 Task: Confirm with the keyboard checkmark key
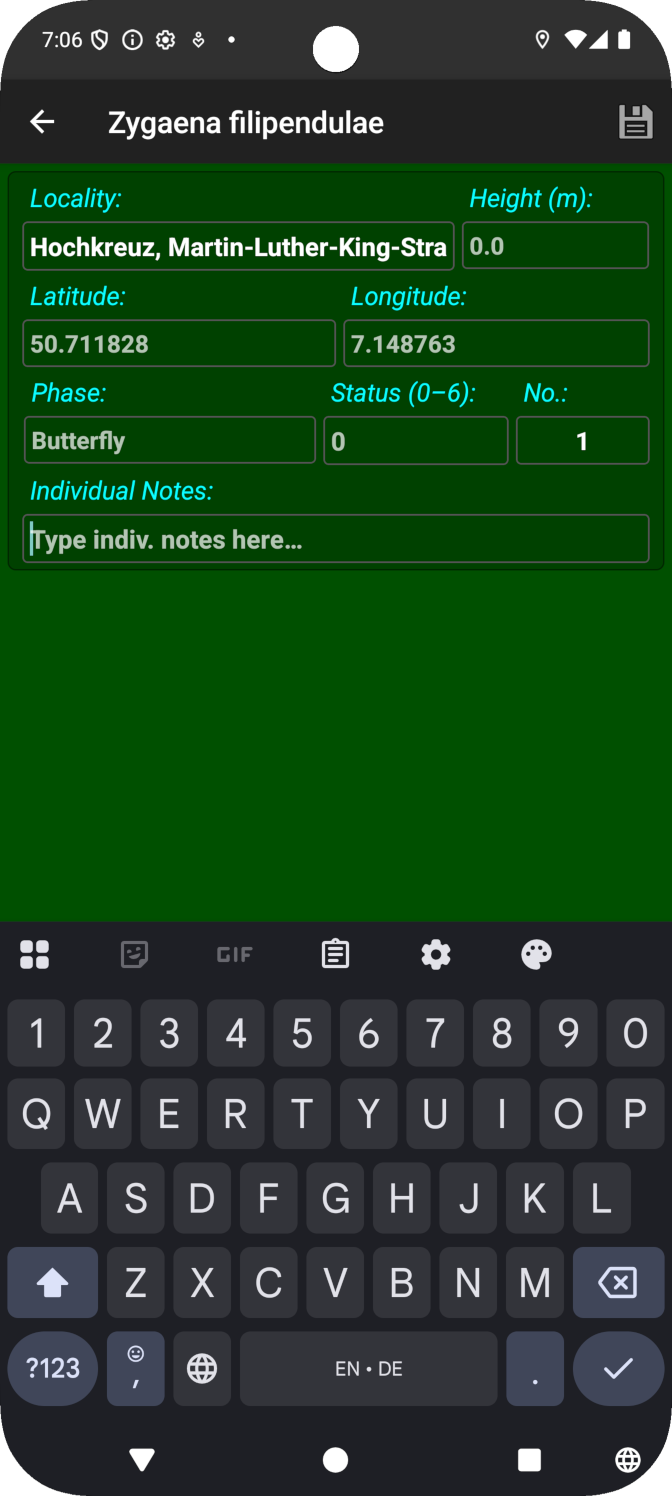pyautogui.click(x=618, y=1368)
